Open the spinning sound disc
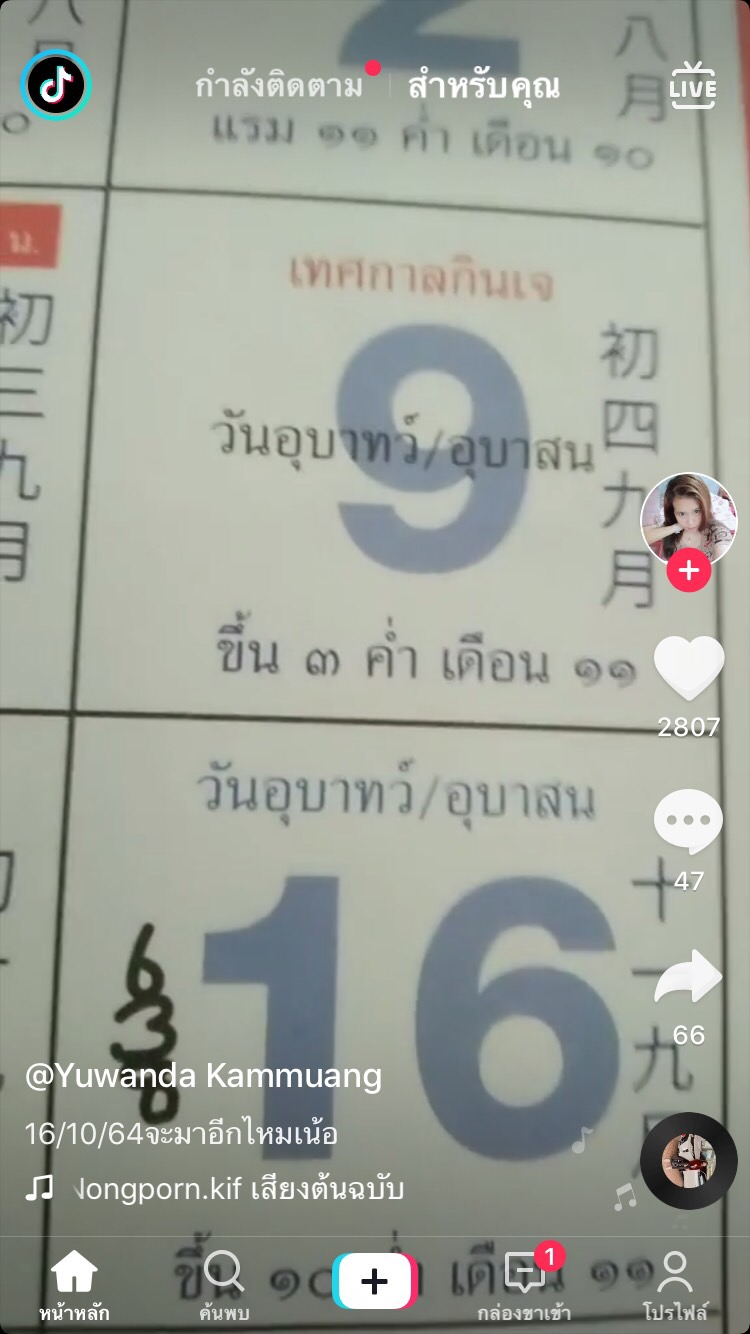 pyautogui.click(x=688, y=1160)
